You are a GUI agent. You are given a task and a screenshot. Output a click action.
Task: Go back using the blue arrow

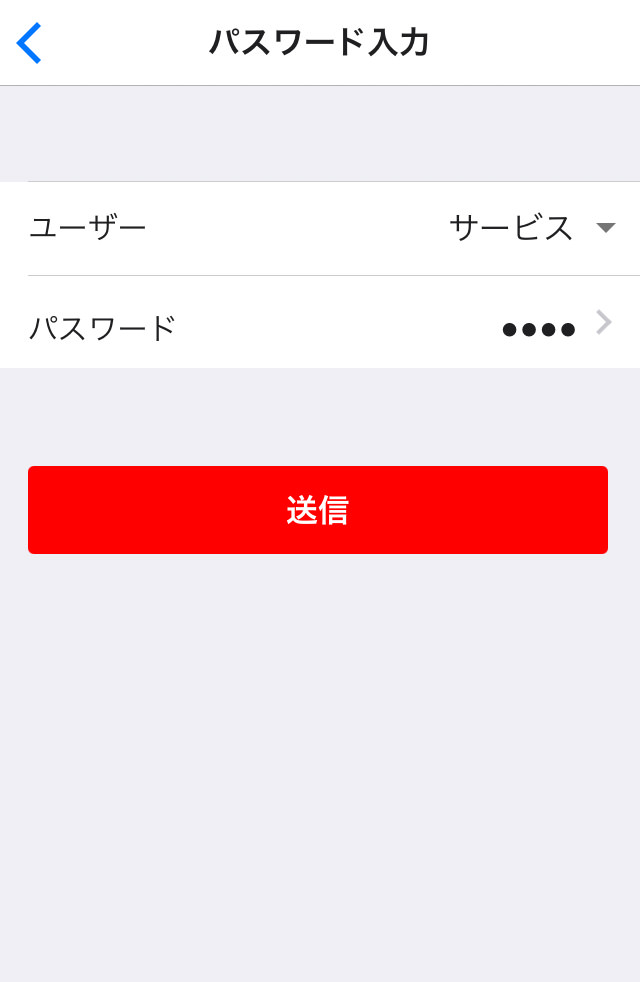(29, 43)
